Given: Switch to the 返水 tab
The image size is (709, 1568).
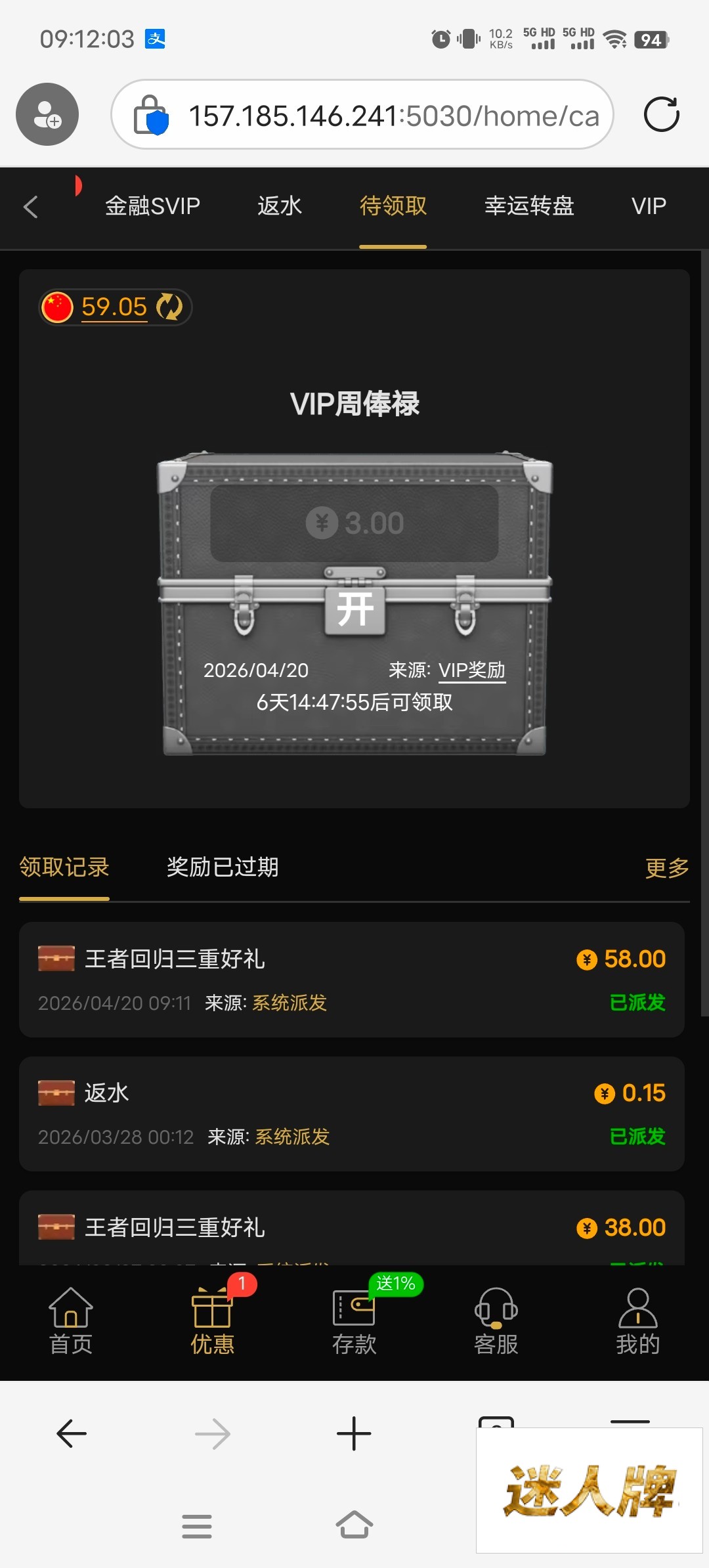Looking at the screenshot, I should (x=279, y=206).
